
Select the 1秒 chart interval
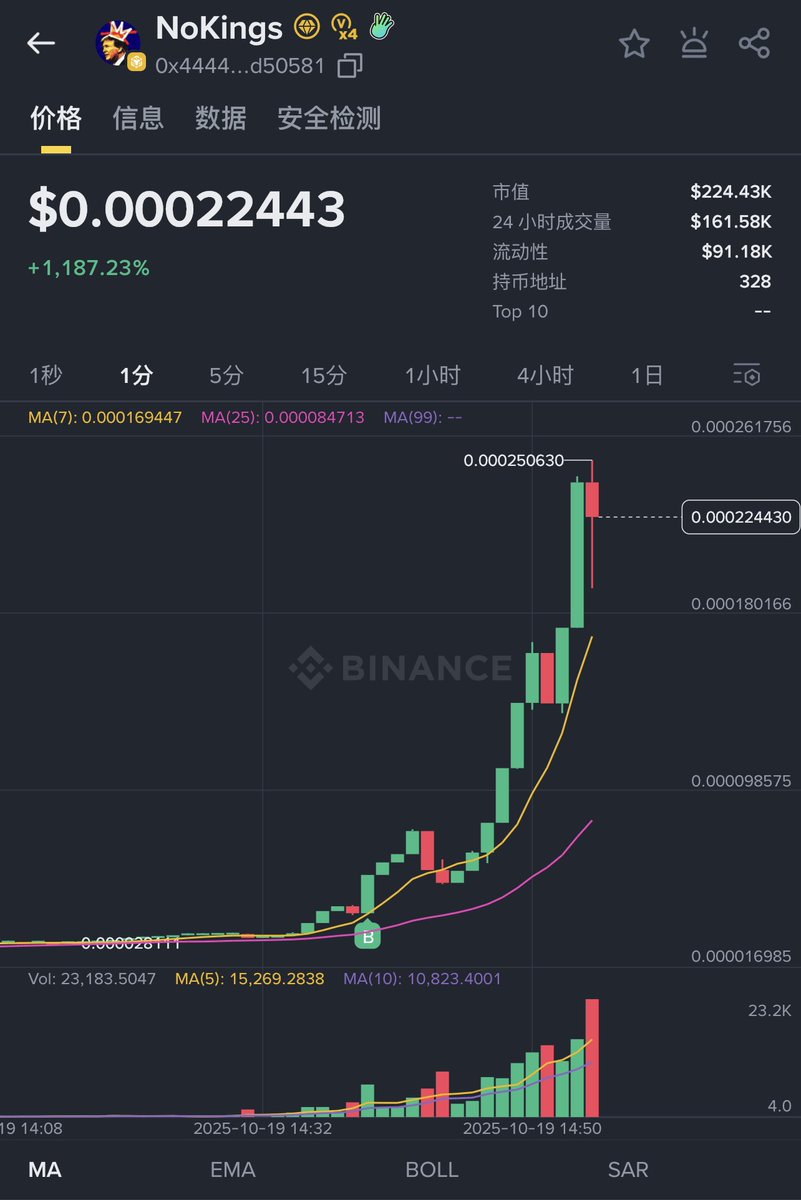[x=46, y=376]
